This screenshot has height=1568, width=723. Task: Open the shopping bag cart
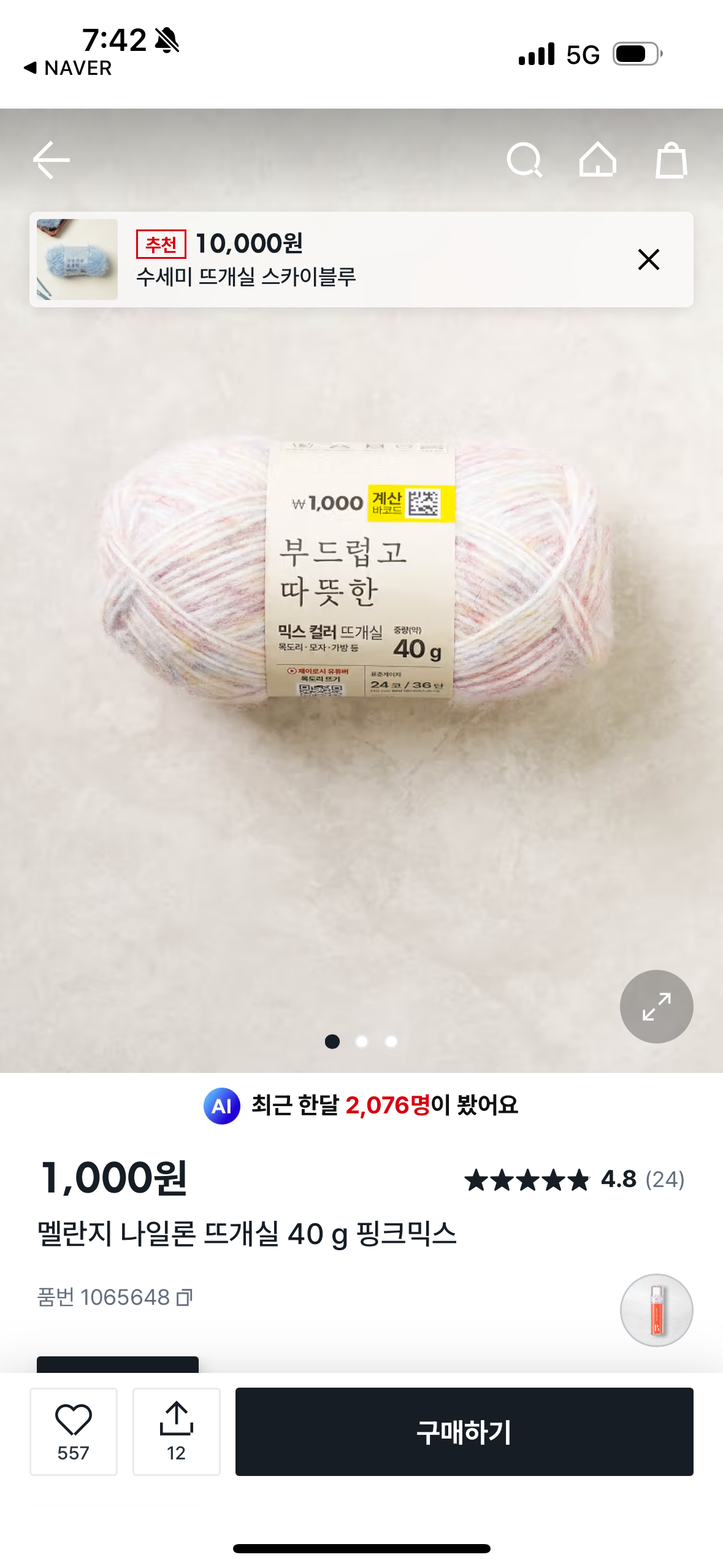tap(671, 160)
